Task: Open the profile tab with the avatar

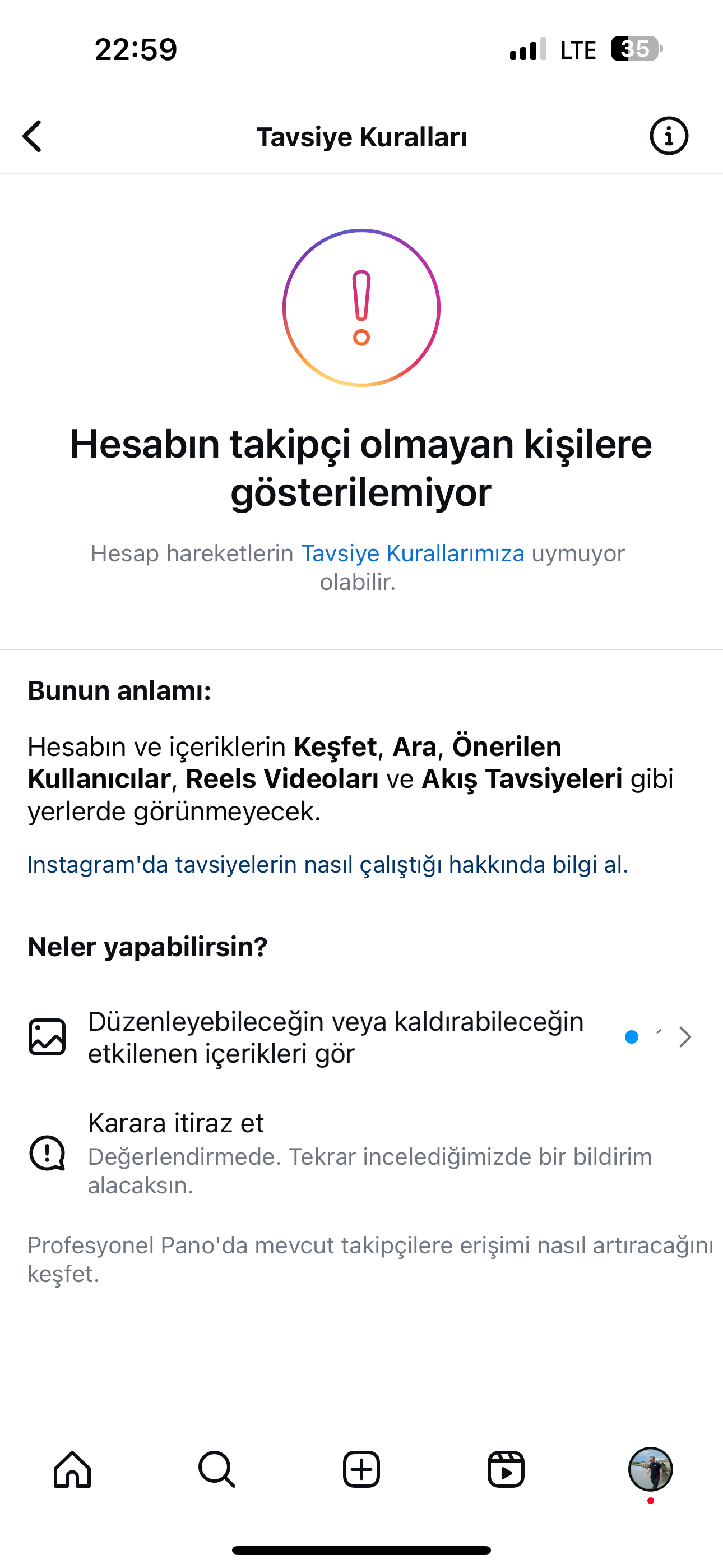Action: (x=651, y=1469)
